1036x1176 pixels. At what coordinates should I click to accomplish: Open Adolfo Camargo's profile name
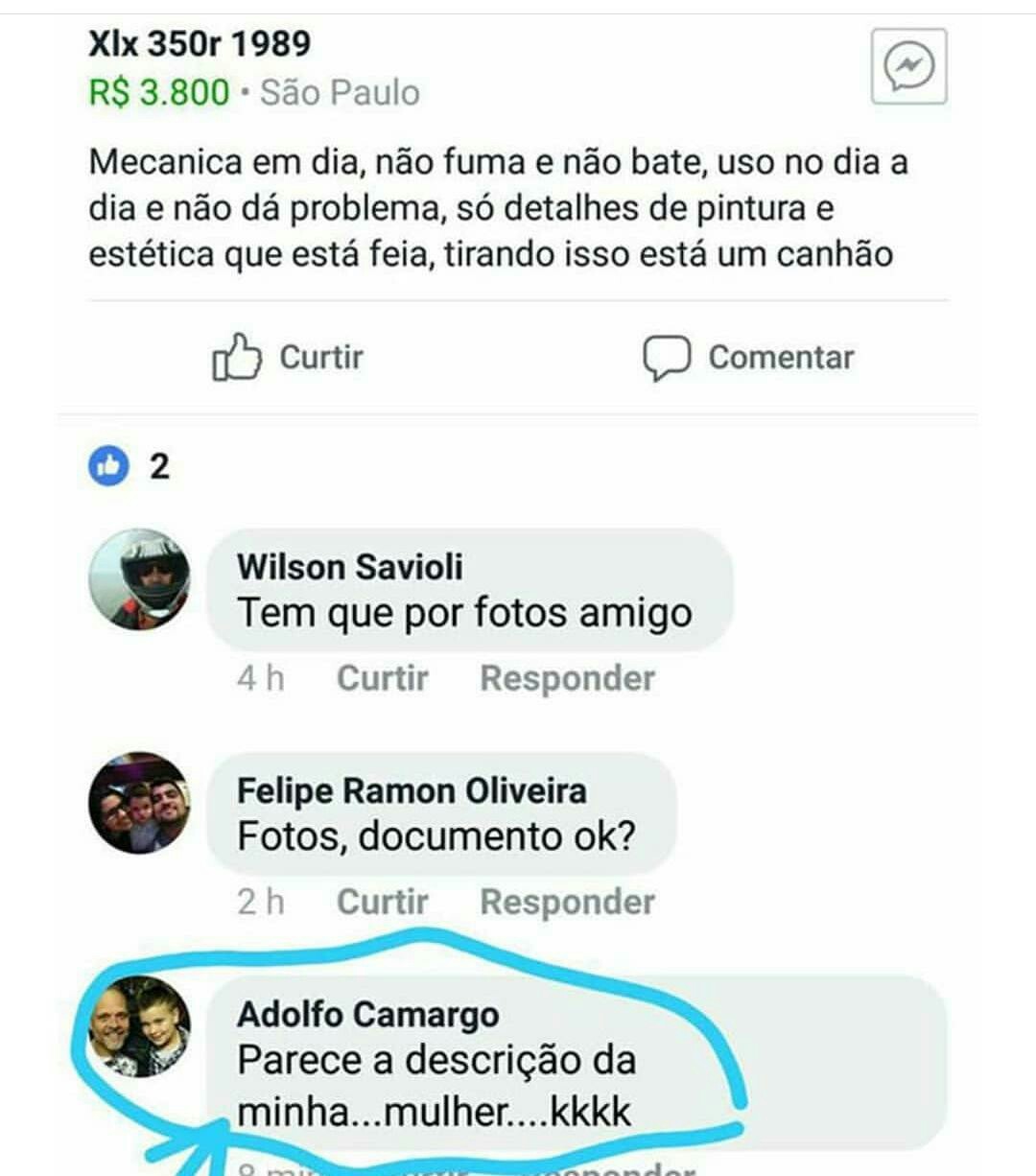pyautogui.click(x=367, y=1015)
